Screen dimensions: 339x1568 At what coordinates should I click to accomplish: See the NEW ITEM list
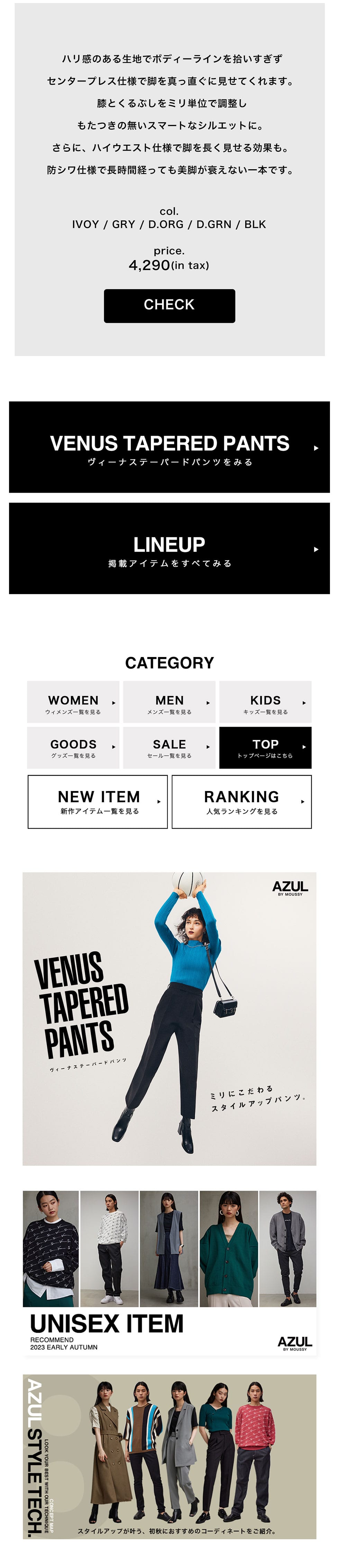click(98, 801)
